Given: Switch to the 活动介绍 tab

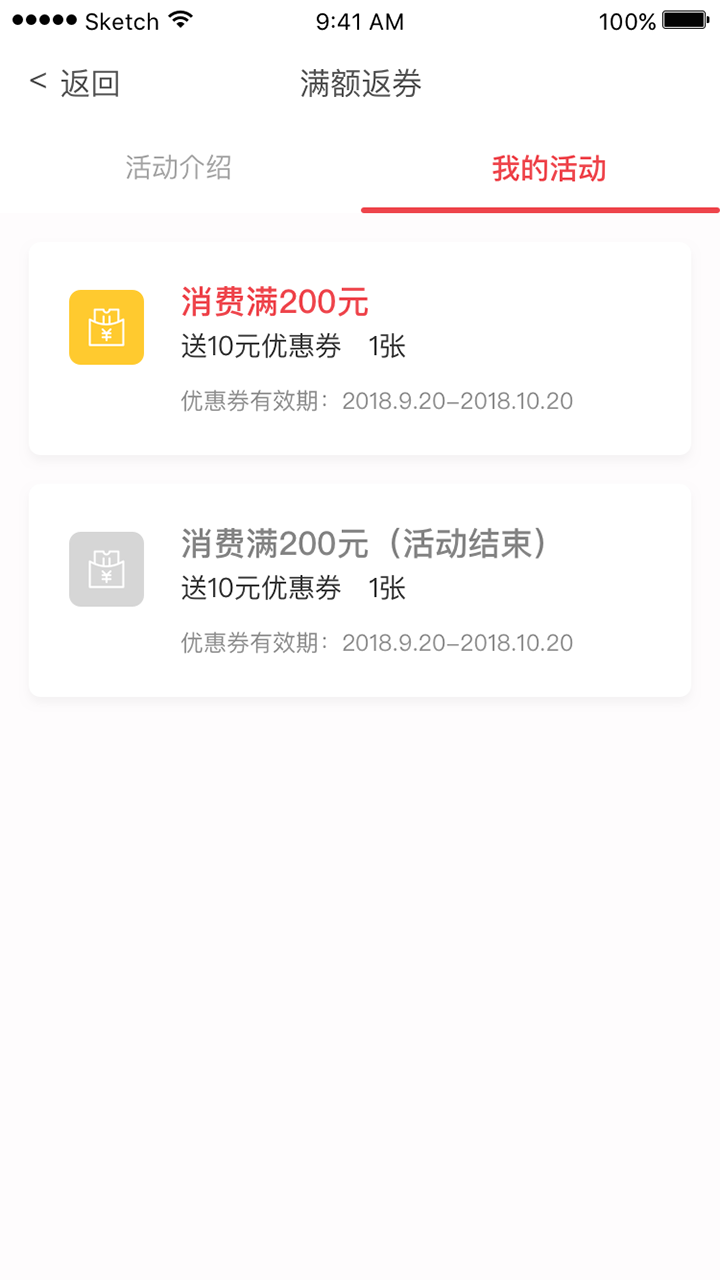Looking at the screenshot, I should pyautogui.click(x=178, y=168).
